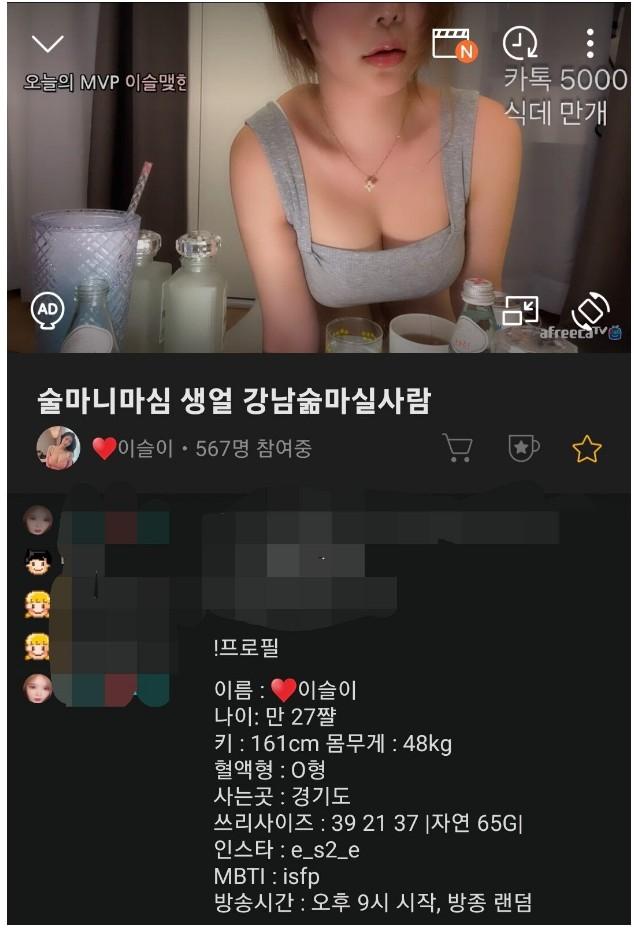Tap the AD speech bubble icon
Viewport: 634px width, 931px height.
point(48,309)
